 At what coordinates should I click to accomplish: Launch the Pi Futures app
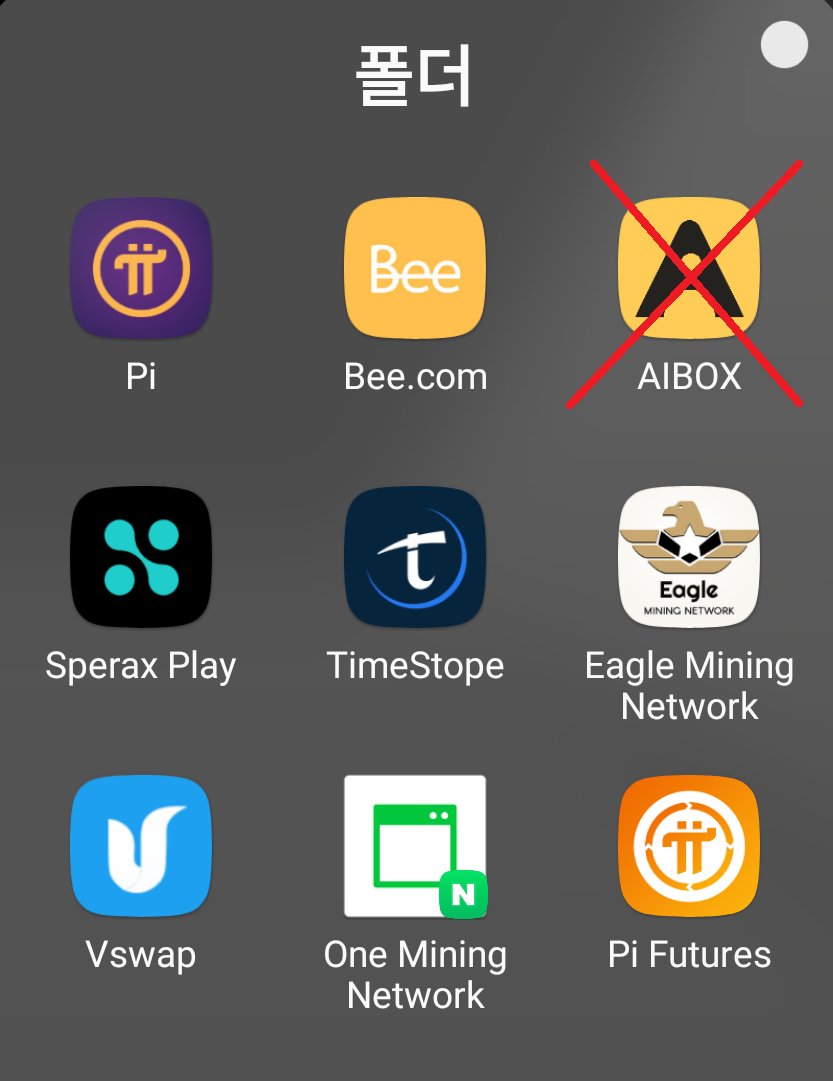pos(689,846)
